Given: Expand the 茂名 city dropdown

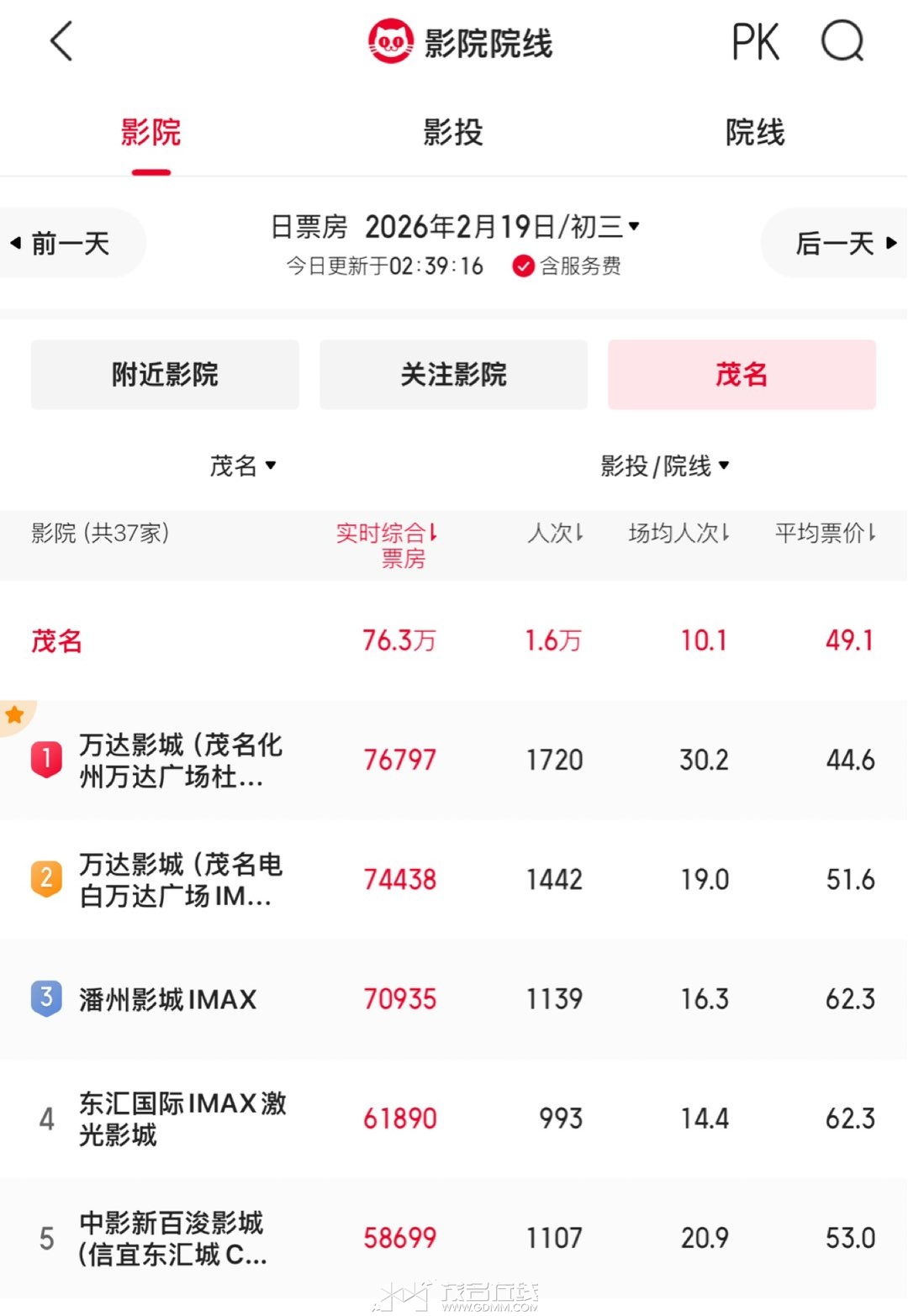Looking at the screenshot, I should pos(243,466).
